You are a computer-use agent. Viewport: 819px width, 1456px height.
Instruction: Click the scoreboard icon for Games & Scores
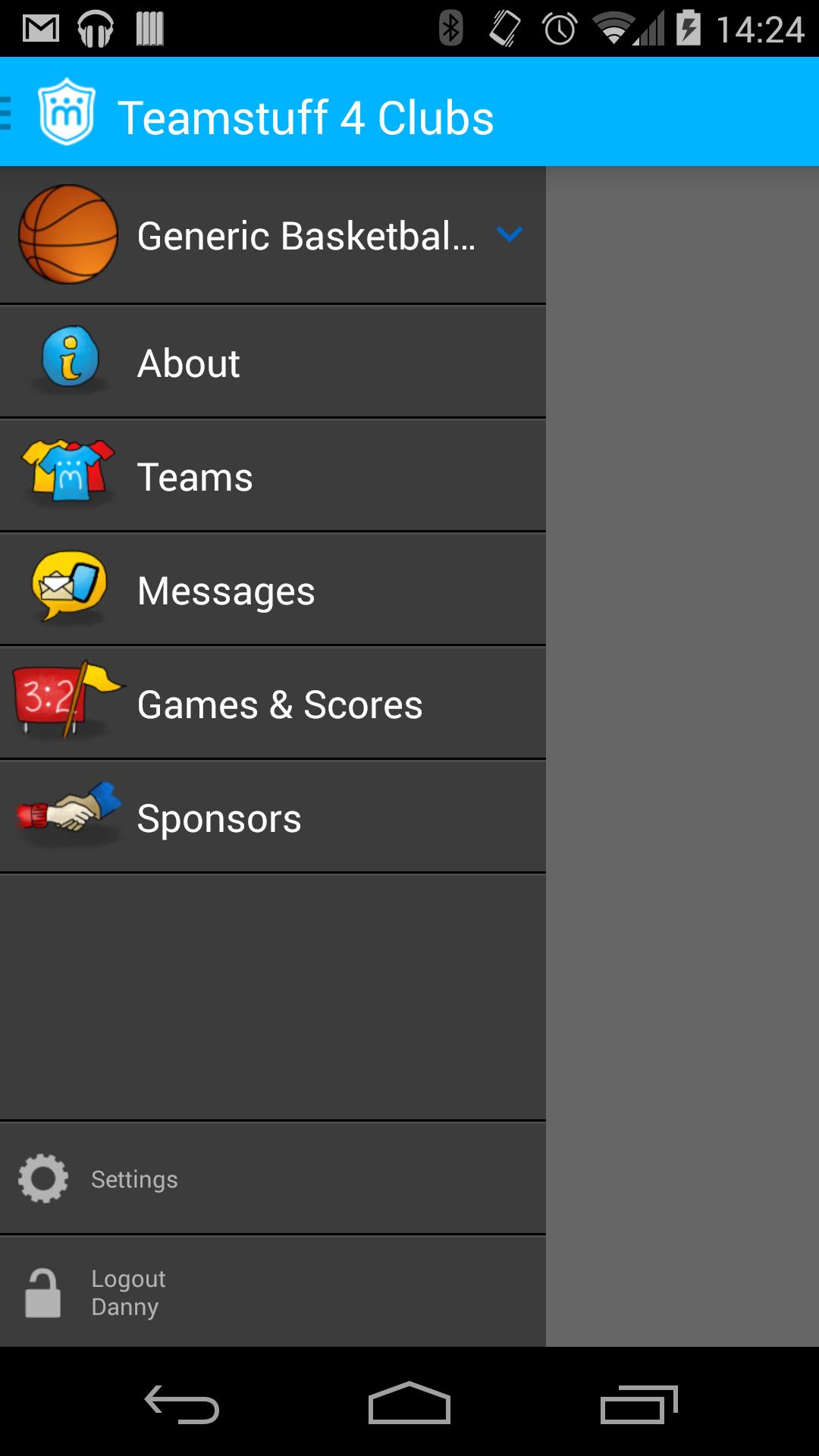coord(67,701)
